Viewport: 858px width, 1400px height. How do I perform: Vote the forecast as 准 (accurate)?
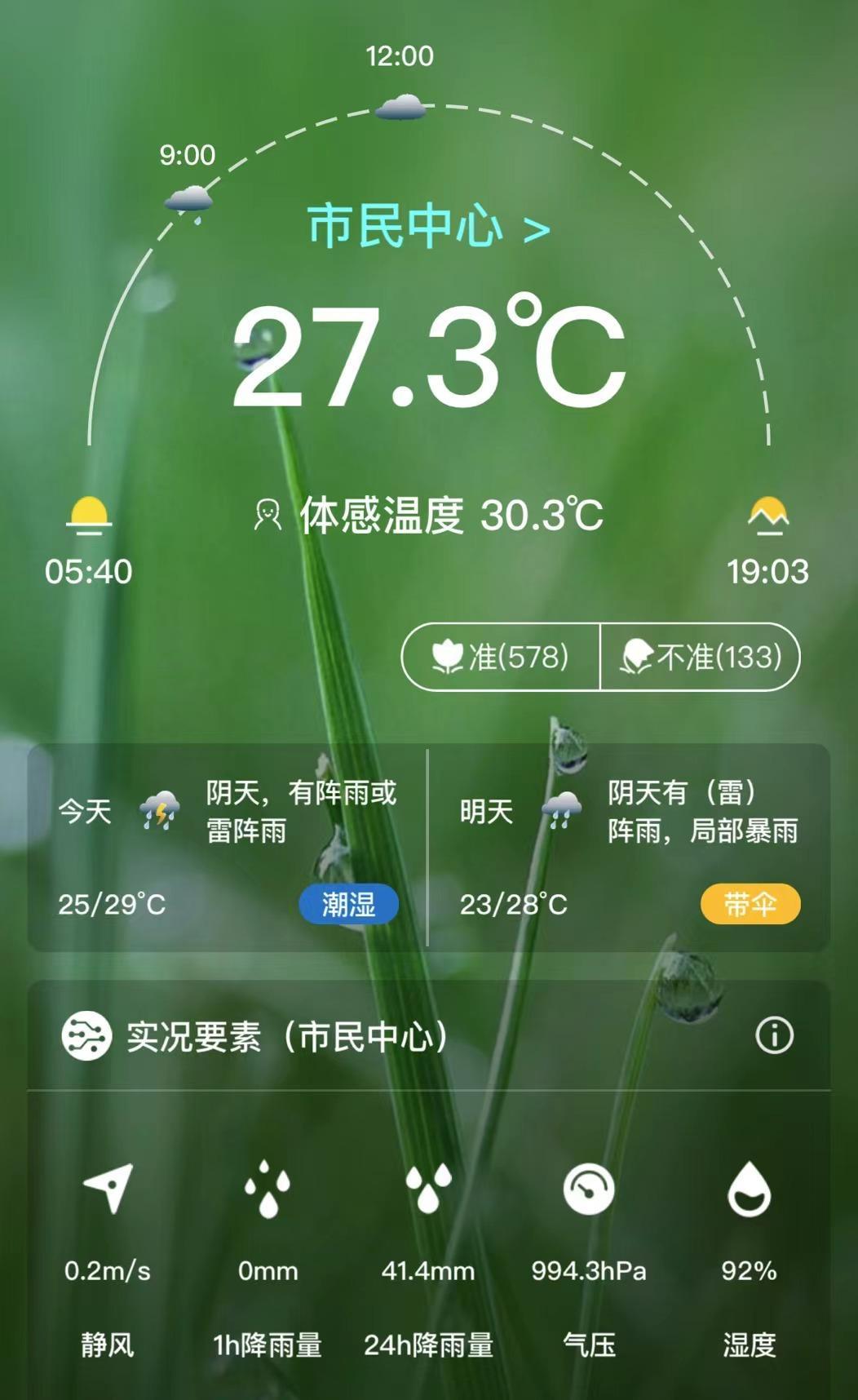point(501,657)
